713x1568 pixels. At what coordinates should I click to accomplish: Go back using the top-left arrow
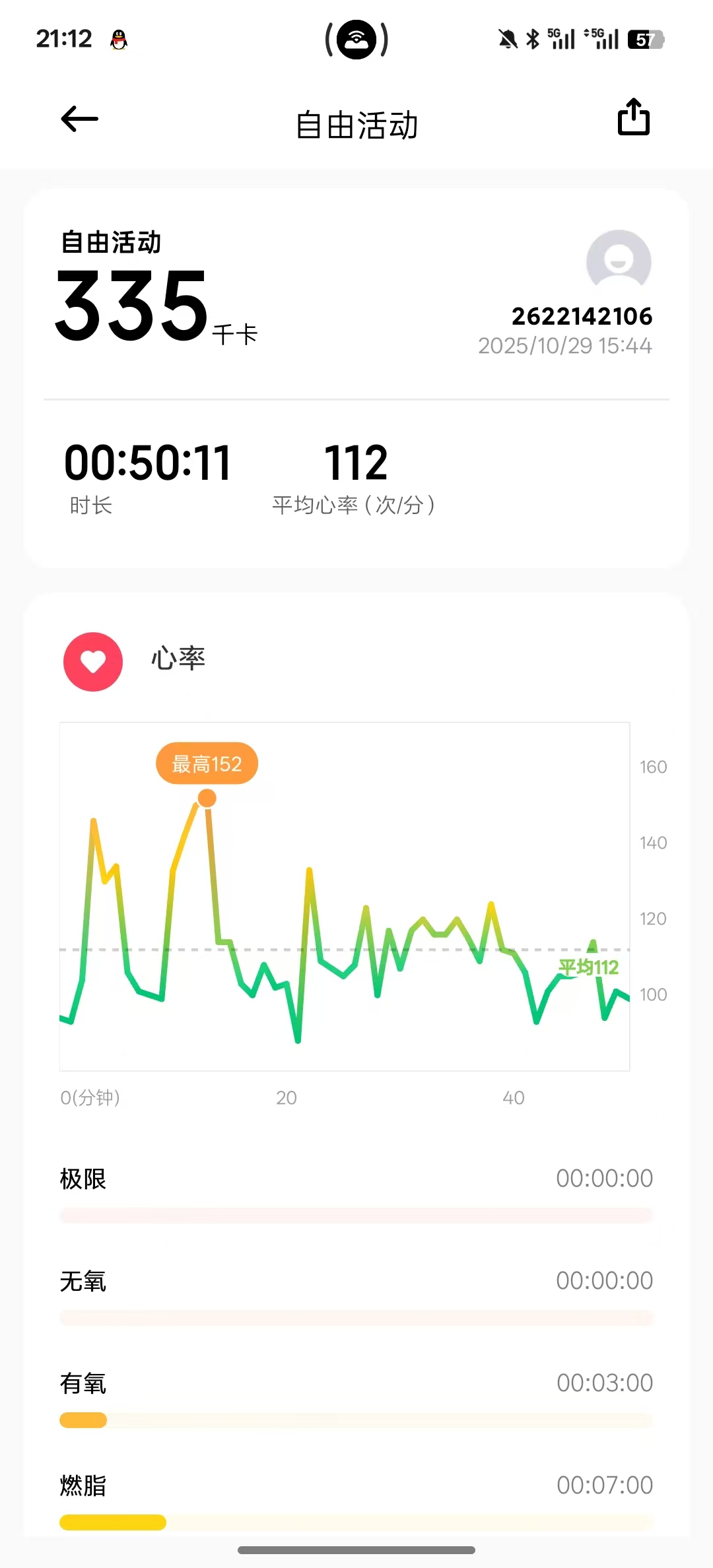[79, 119]
